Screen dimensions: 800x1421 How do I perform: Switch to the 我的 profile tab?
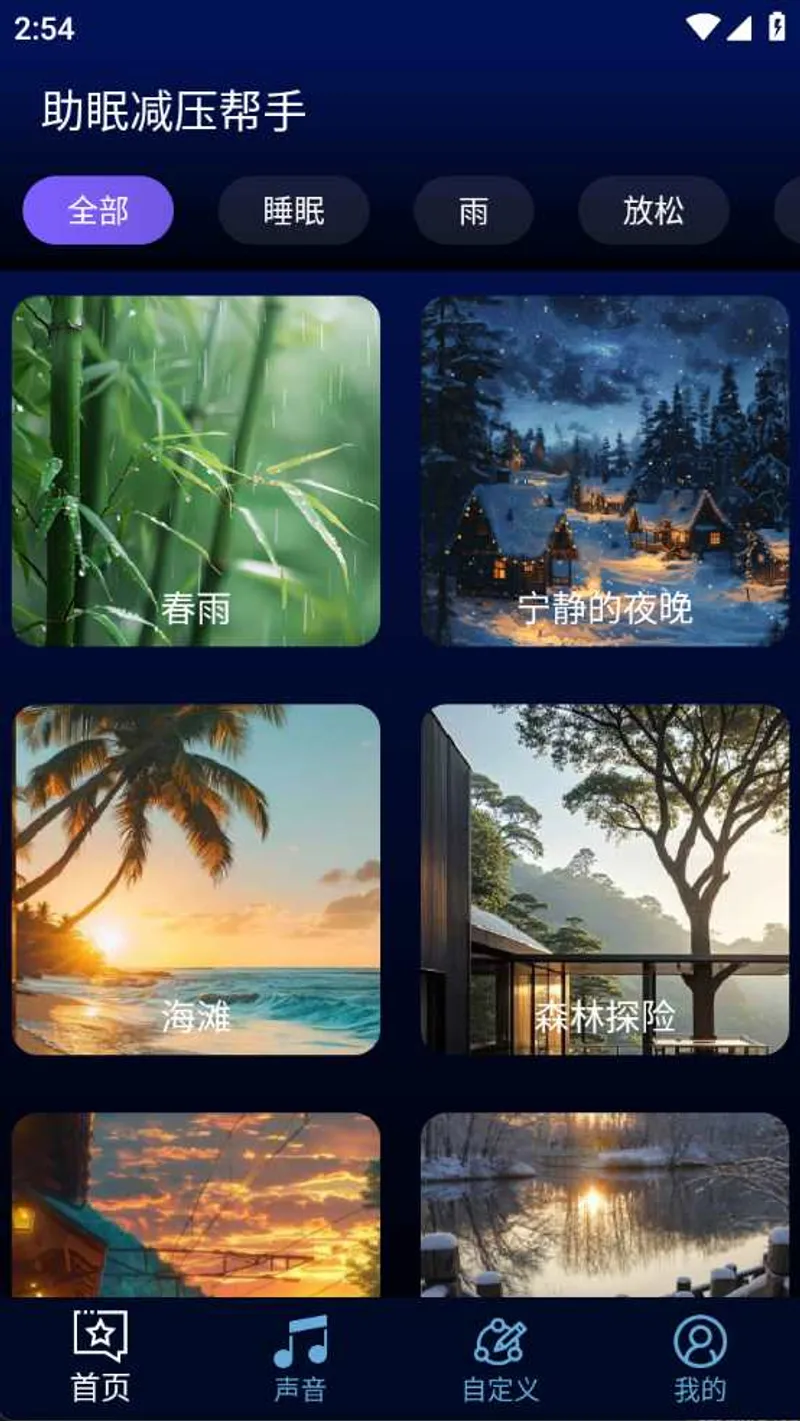tap(700, 1356)
